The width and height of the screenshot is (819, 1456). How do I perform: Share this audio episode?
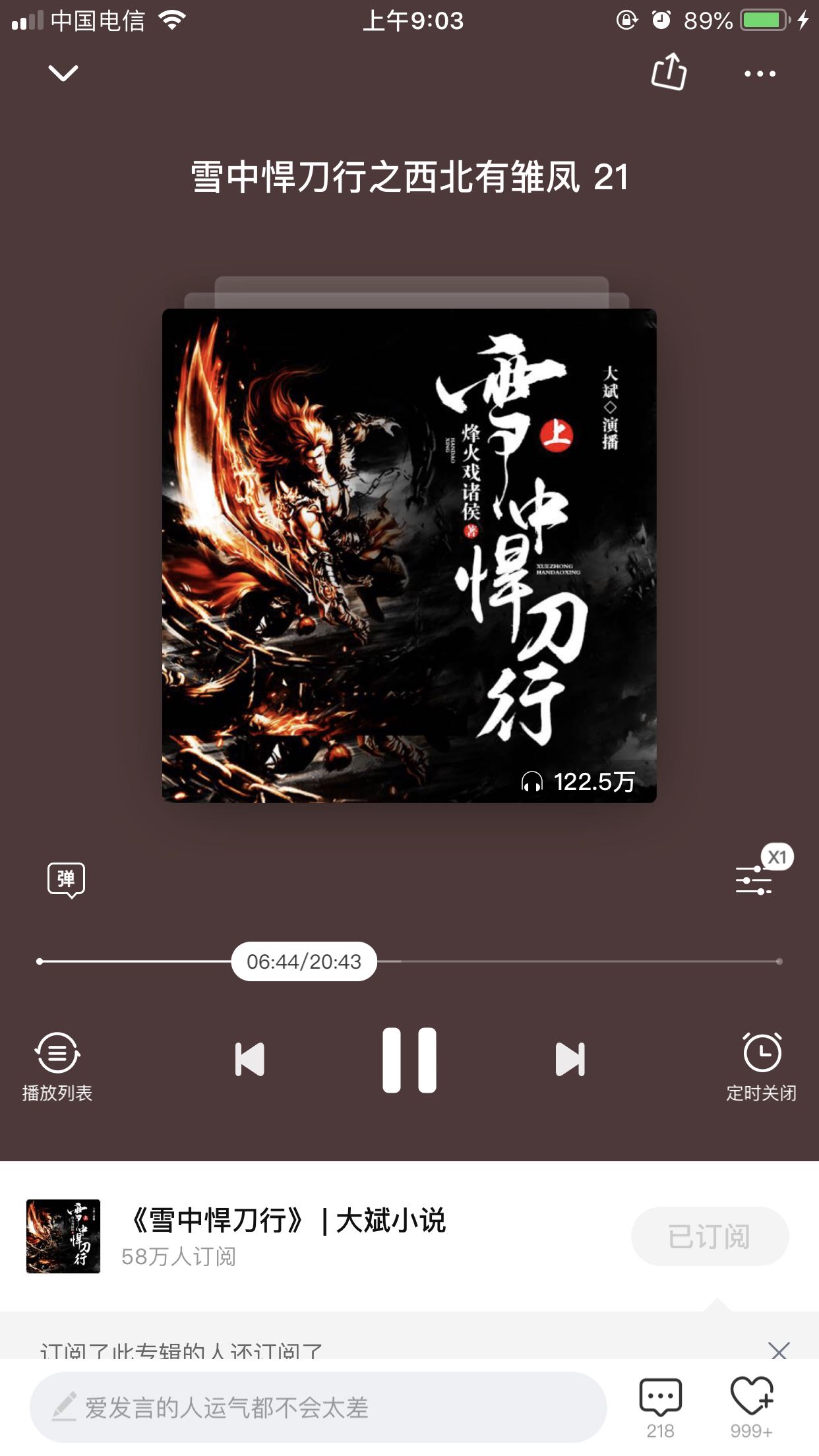pos(669,71)
